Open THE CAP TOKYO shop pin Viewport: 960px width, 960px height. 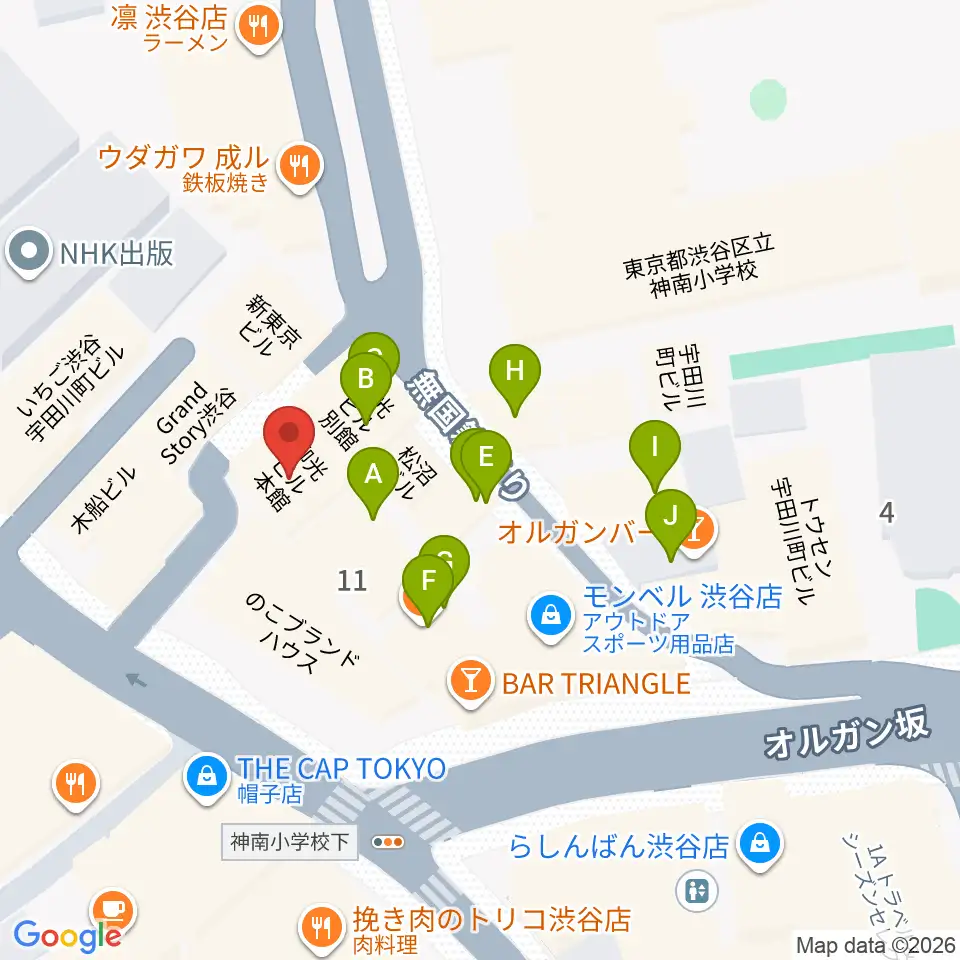pos(207,777)
